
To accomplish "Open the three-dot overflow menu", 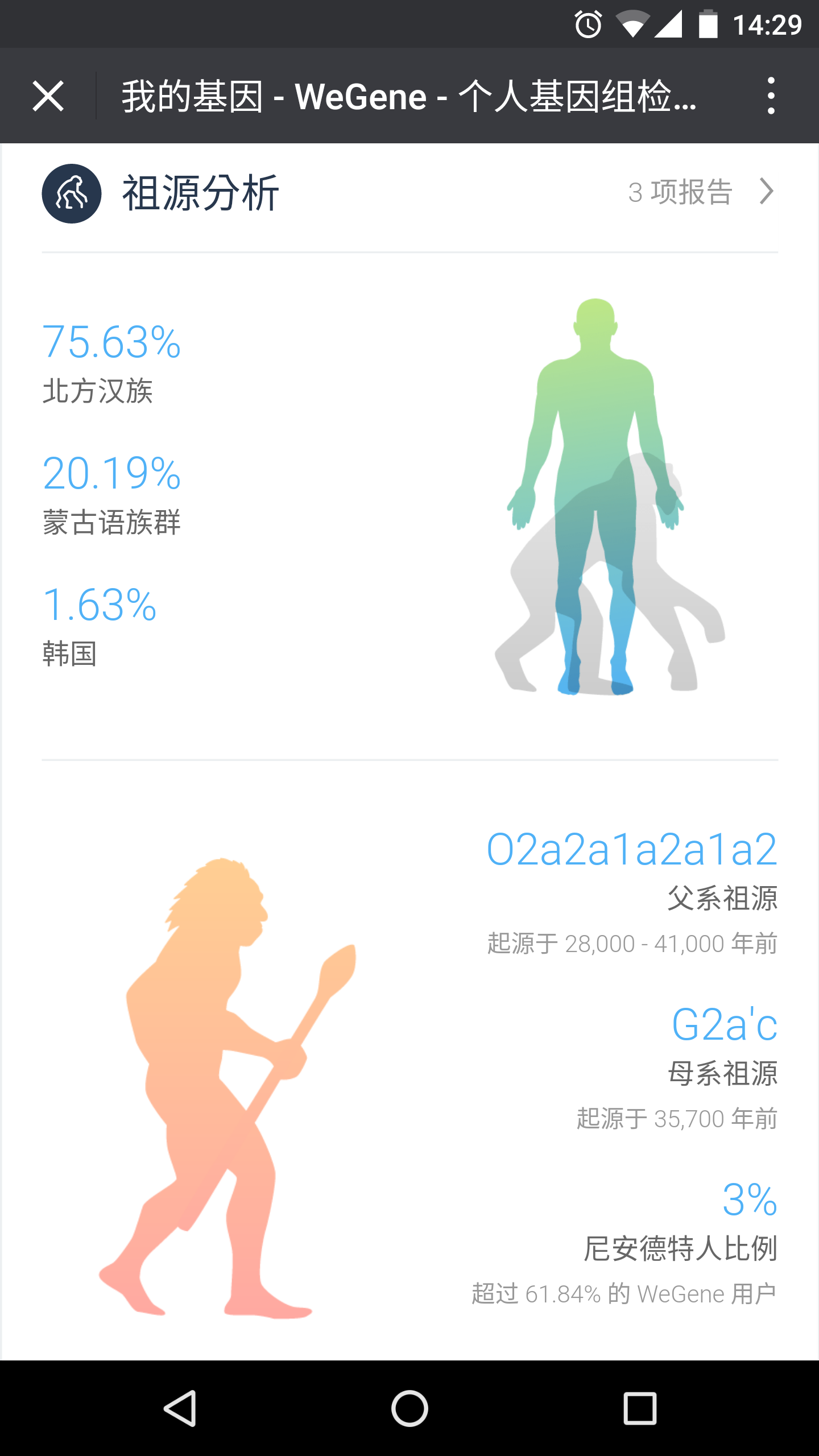I will (771, 96).
